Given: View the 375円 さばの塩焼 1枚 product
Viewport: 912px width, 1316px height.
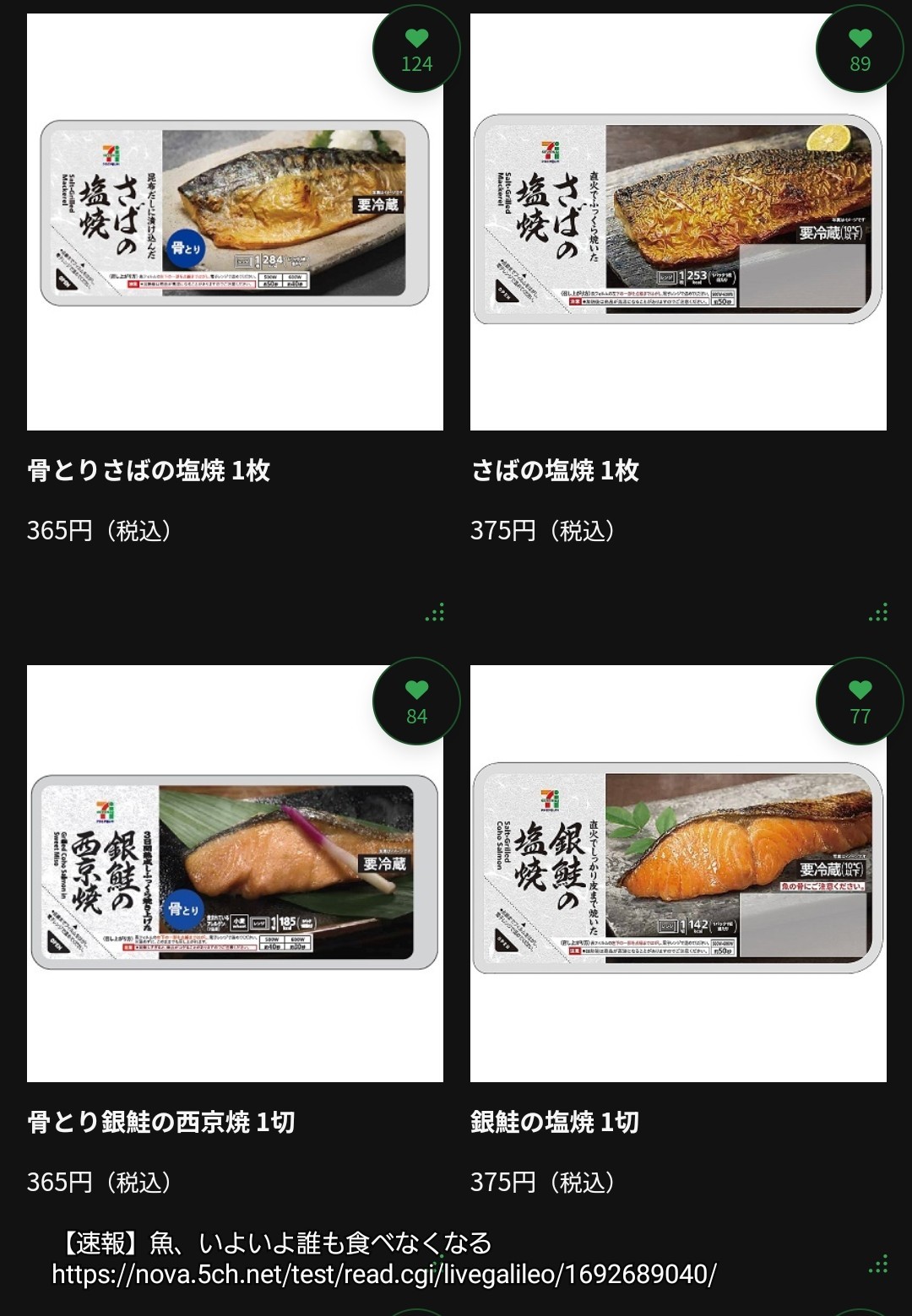Looking at the screenshot, I should pyautogui.click(x=678, y=222).
